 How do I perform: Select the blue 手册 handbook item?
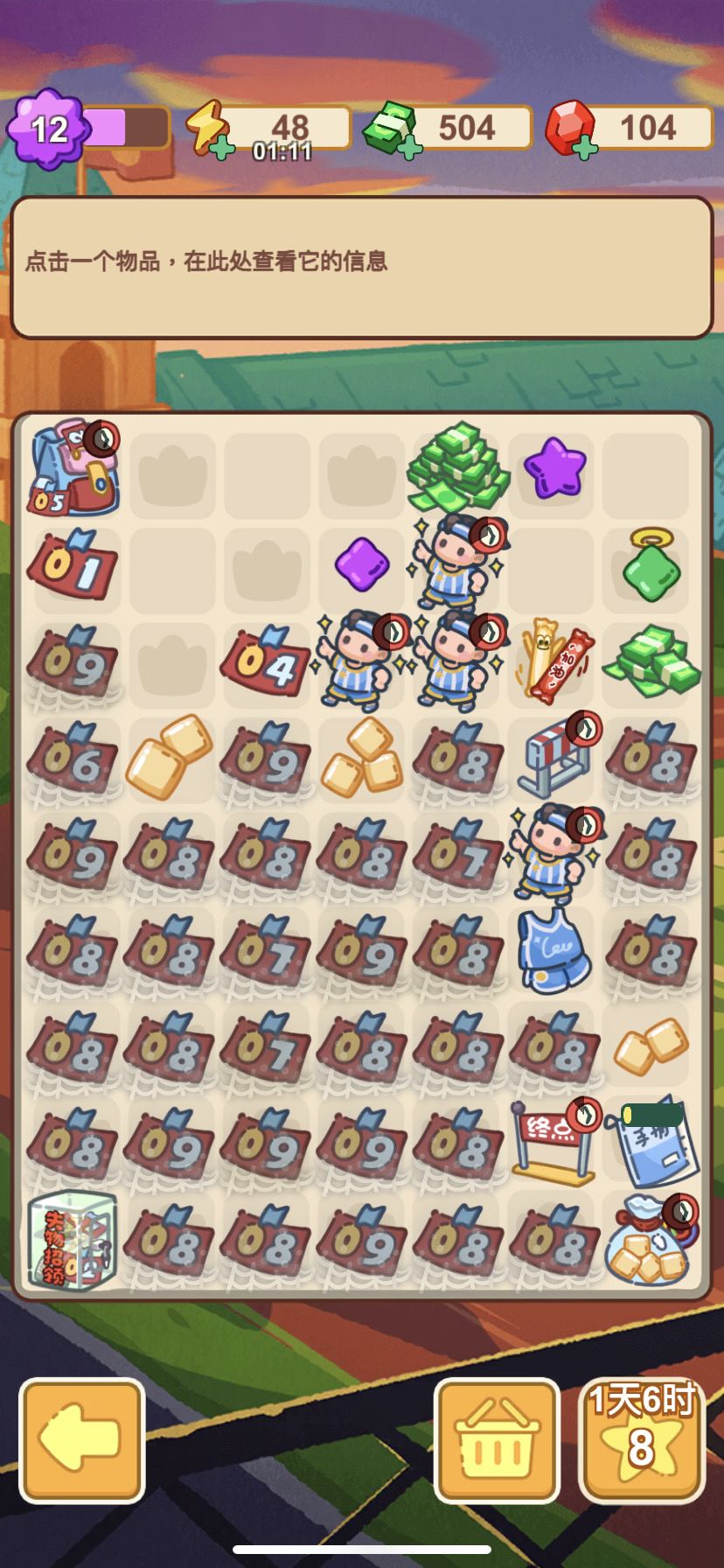tap(656, 1141)
